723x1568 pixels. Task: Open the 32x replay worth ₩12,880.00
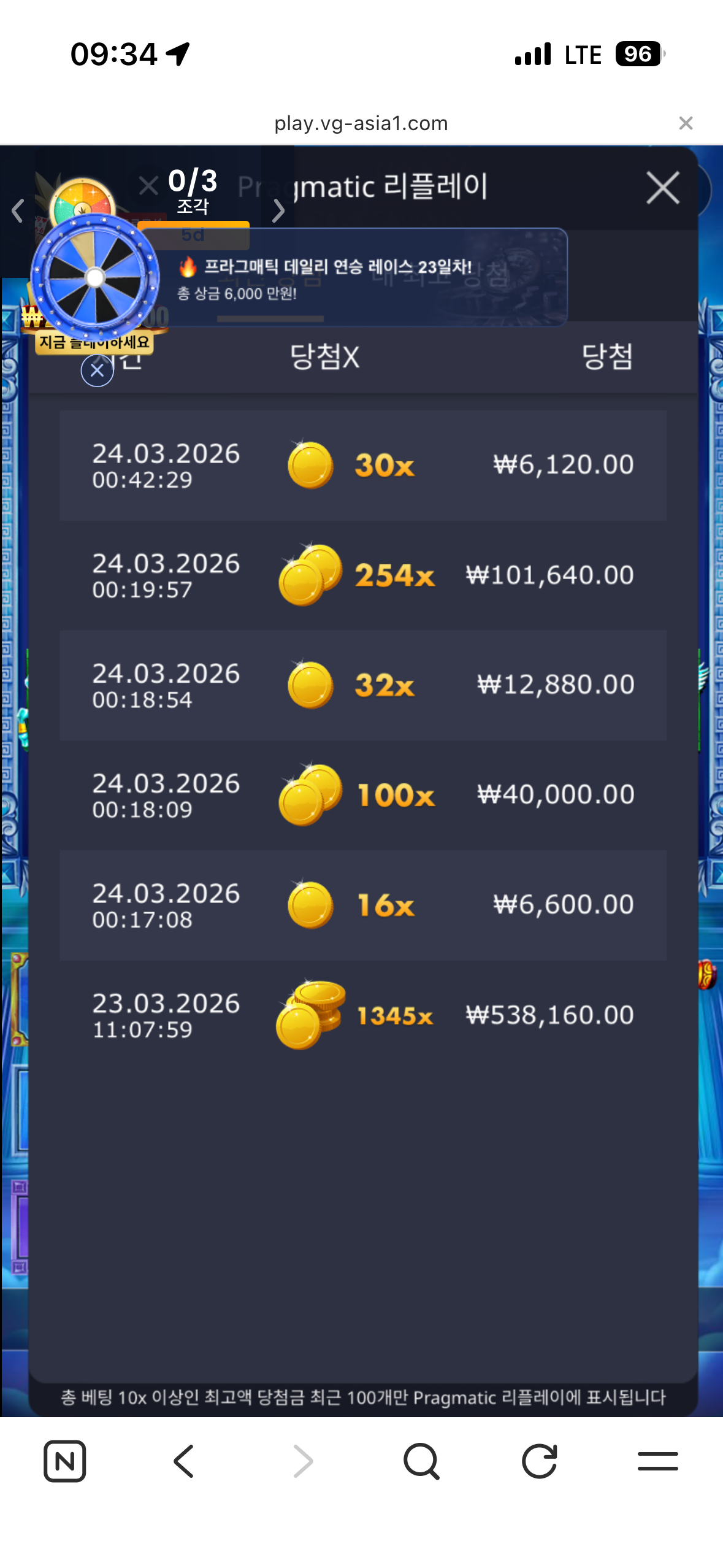tap(363, 685)
